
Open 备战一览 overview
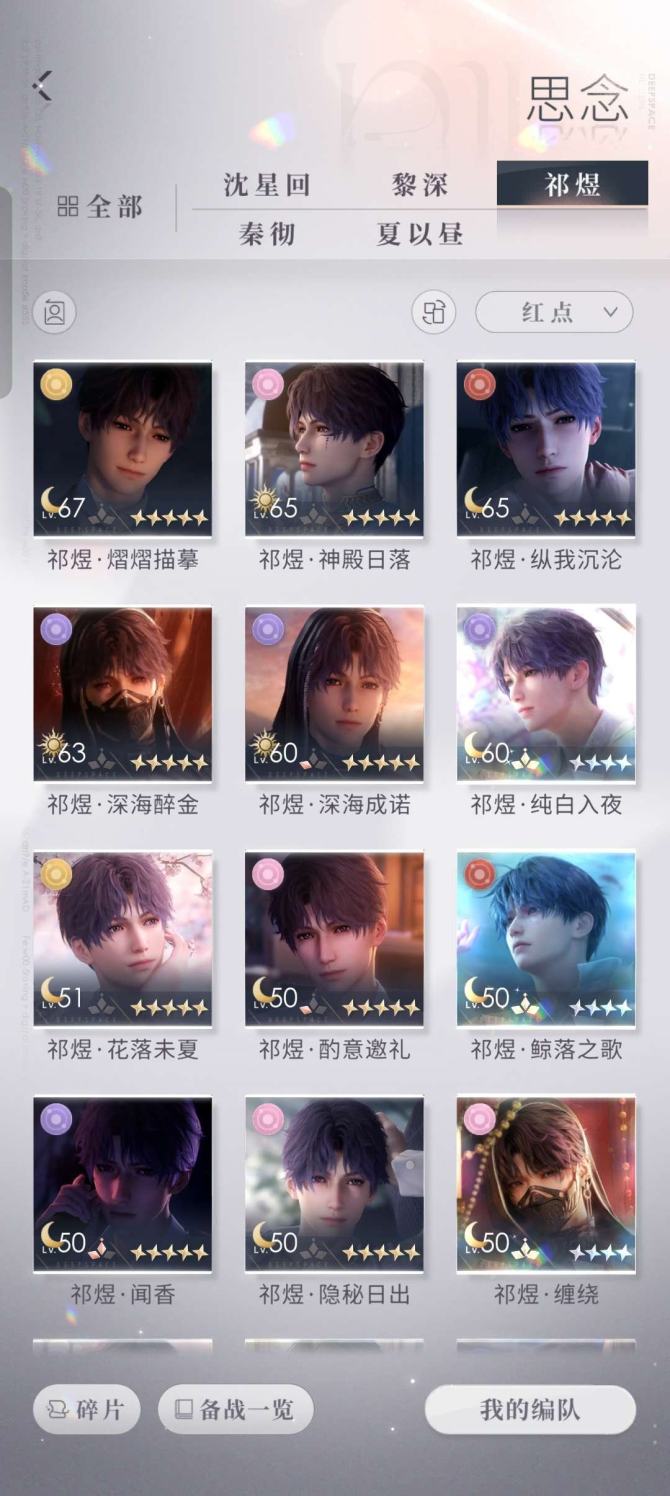pos(235,1410)
